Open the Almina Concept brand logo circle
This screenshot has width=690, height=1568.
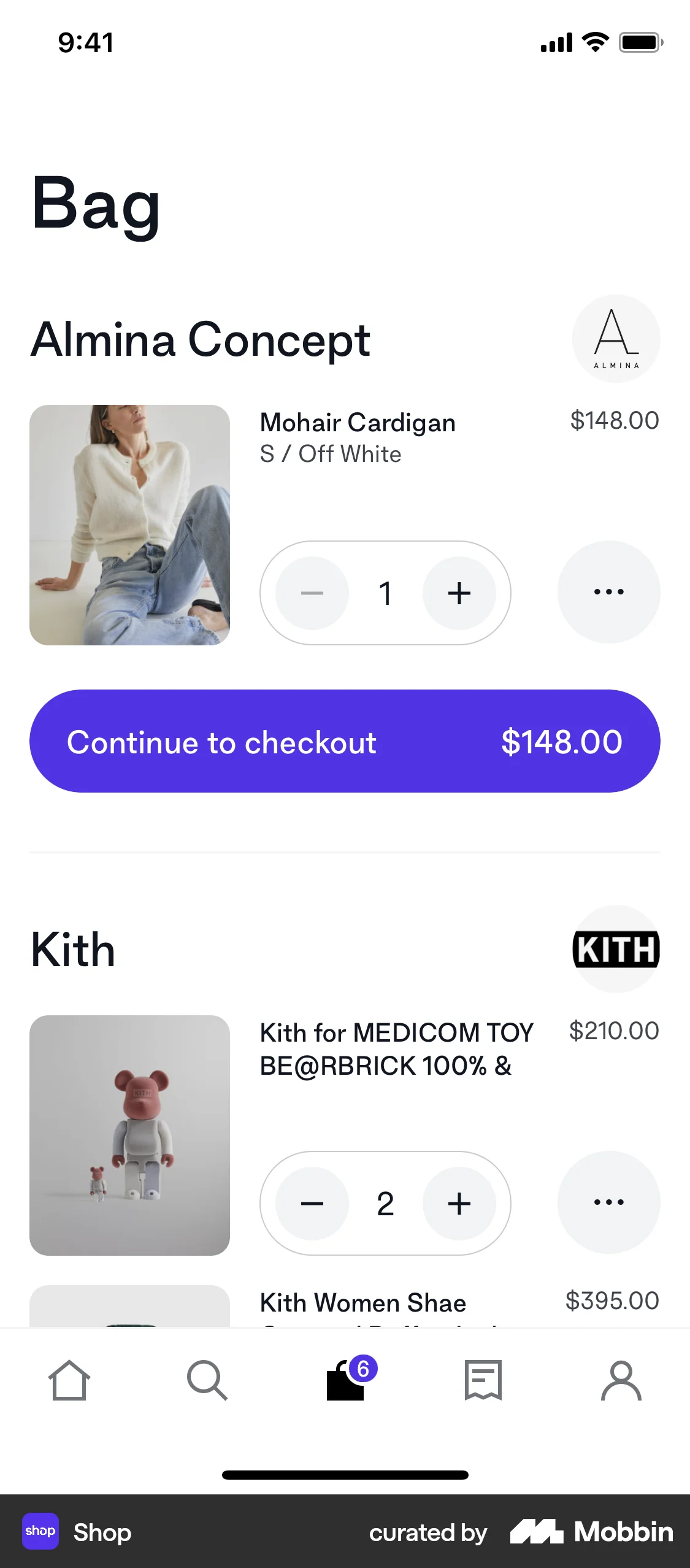tap(616, 338)
